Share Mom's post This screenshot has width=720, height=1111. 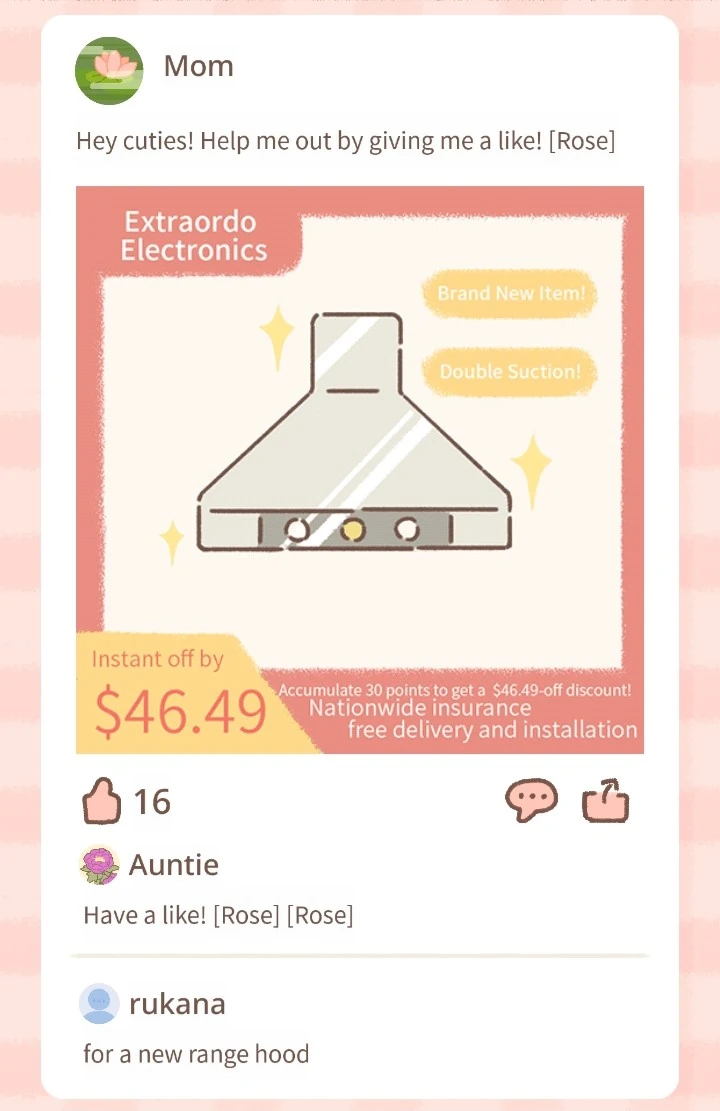[606, 801]
